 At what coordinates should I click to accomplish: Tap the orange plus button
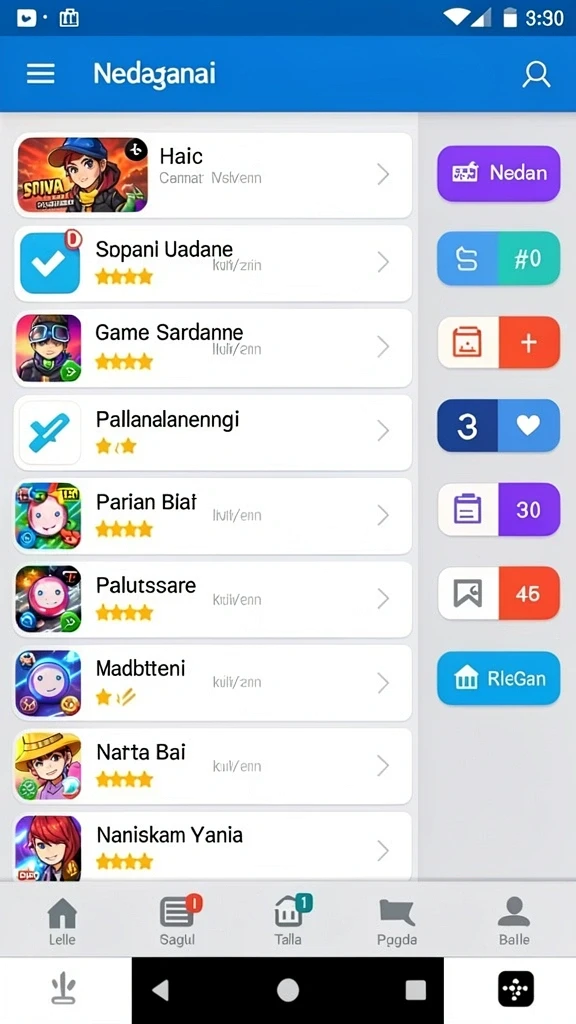coord(529,342)
